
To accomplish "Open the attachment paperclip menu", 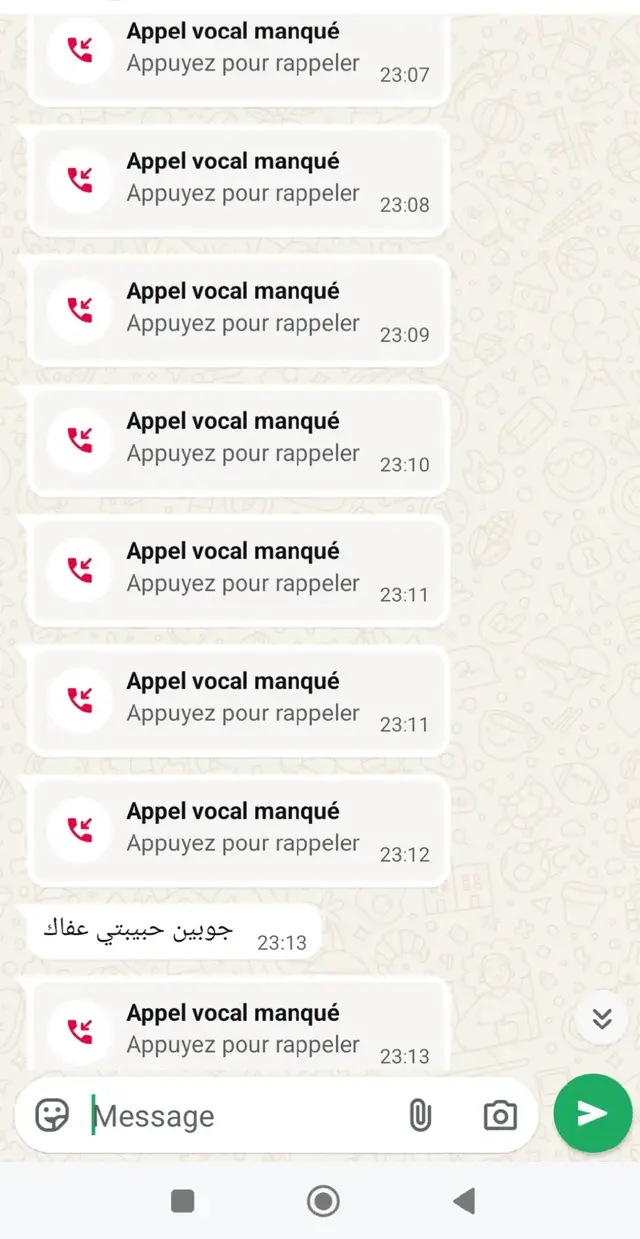I will click(420, 1115).
